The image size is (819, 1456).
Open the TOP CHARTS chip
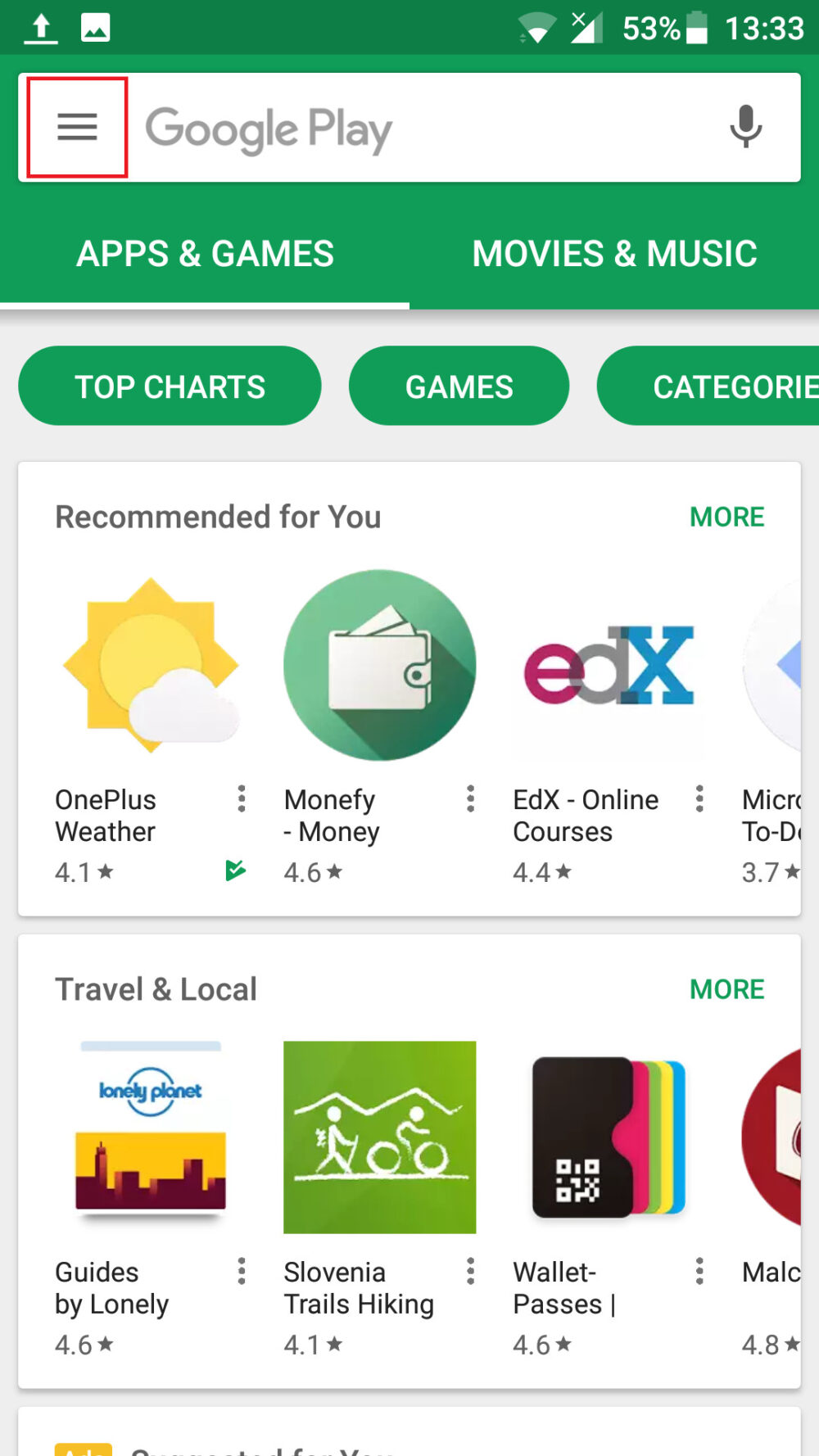click(170, 386)
